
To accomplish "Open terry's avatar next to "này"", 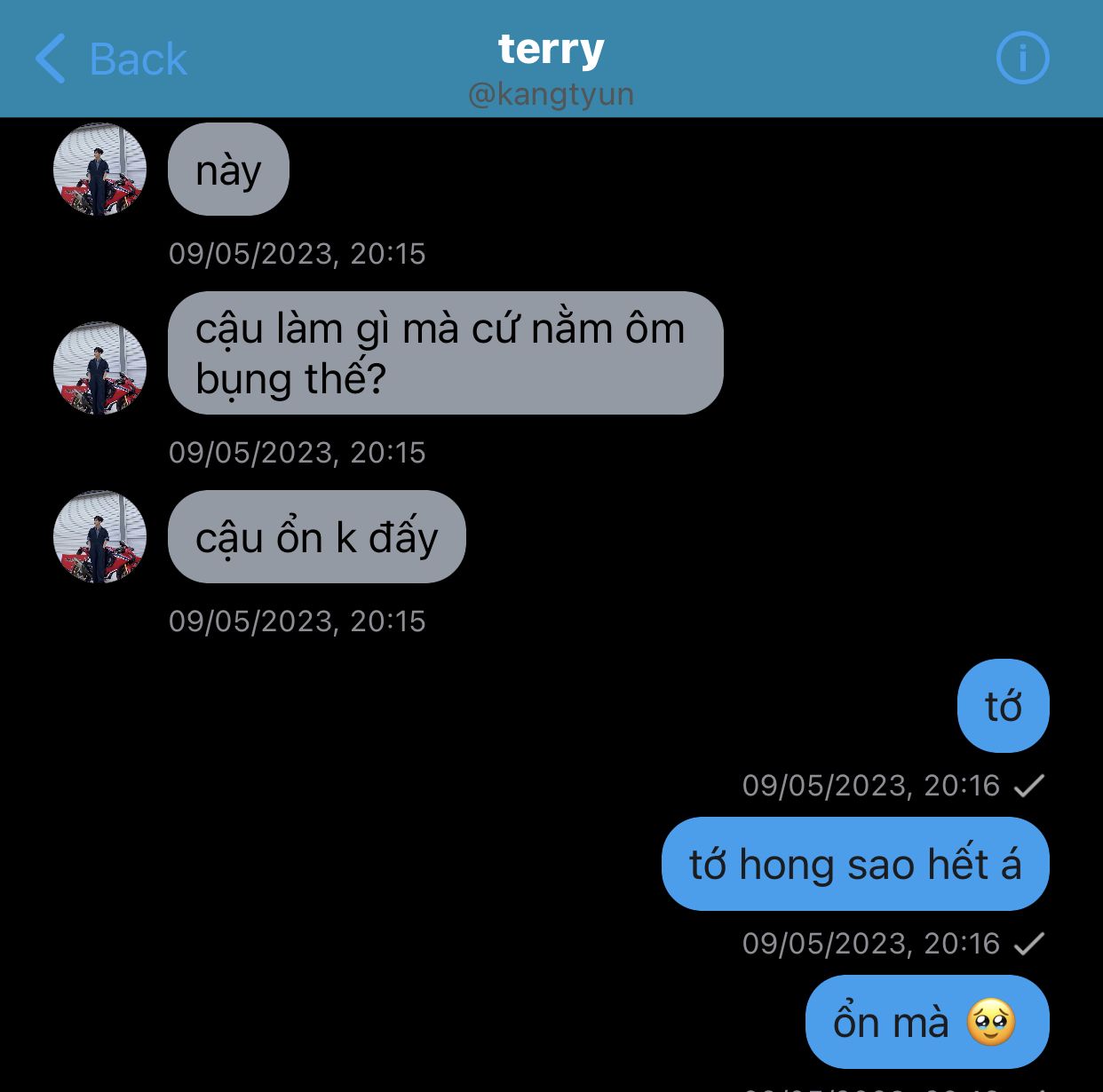I will coord(99,170).
